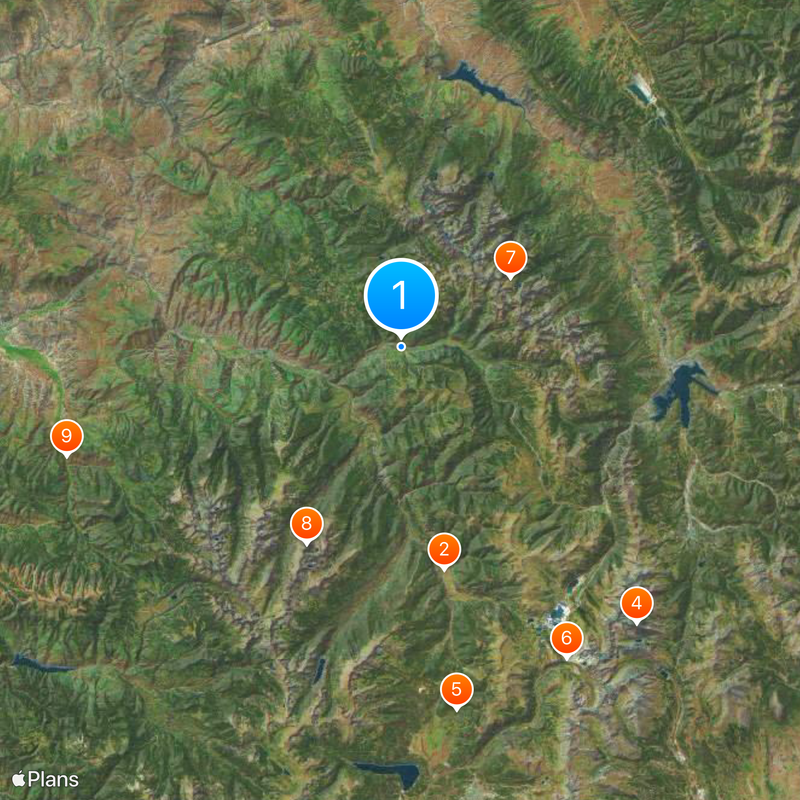Select orange map pin number 5
Image resolution: width=800 pixels, height=800 pixels.
(x=457, y=688)
